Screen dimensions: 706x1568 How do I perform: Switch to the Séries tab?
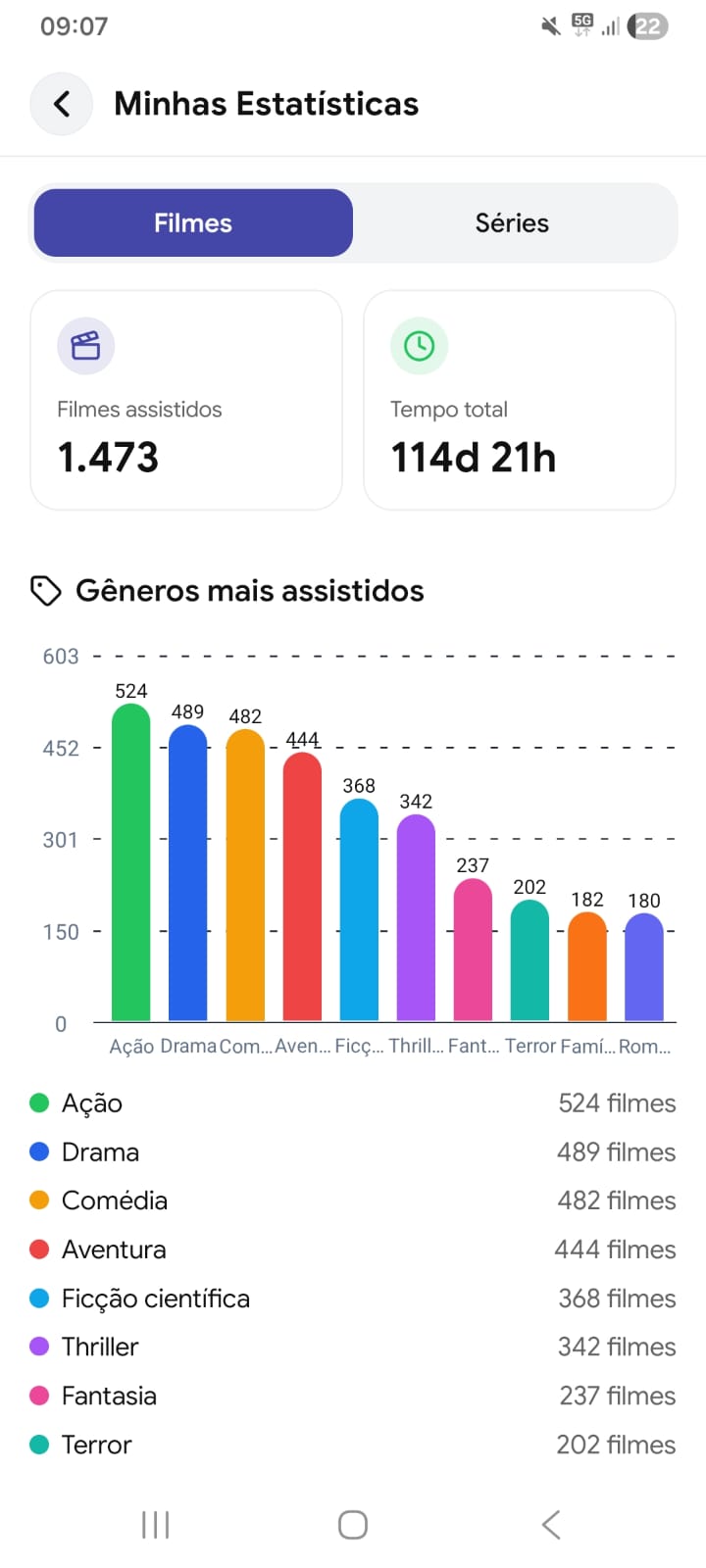(512, 223)
